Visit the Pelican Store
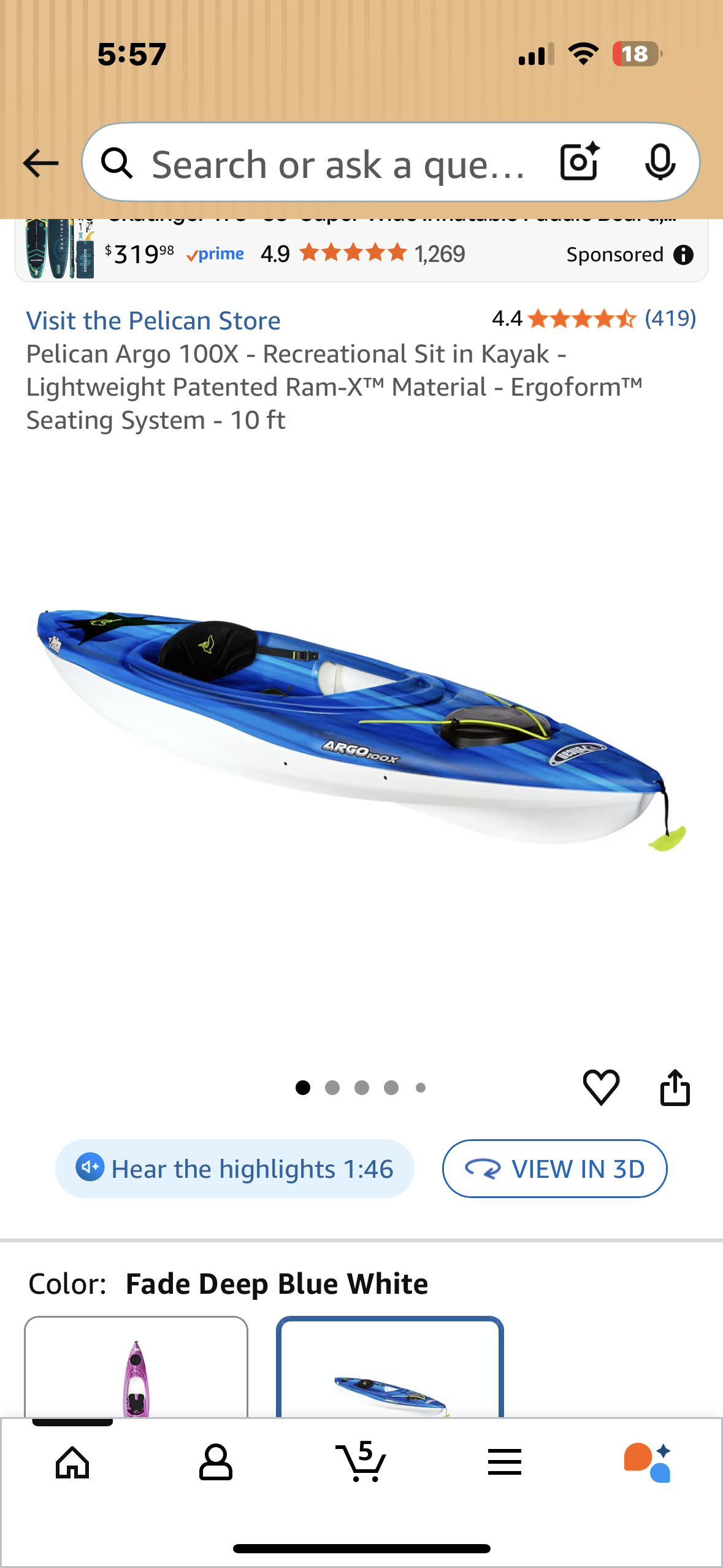The width and height of the screenshot is (723, 1568). point(153,321)
